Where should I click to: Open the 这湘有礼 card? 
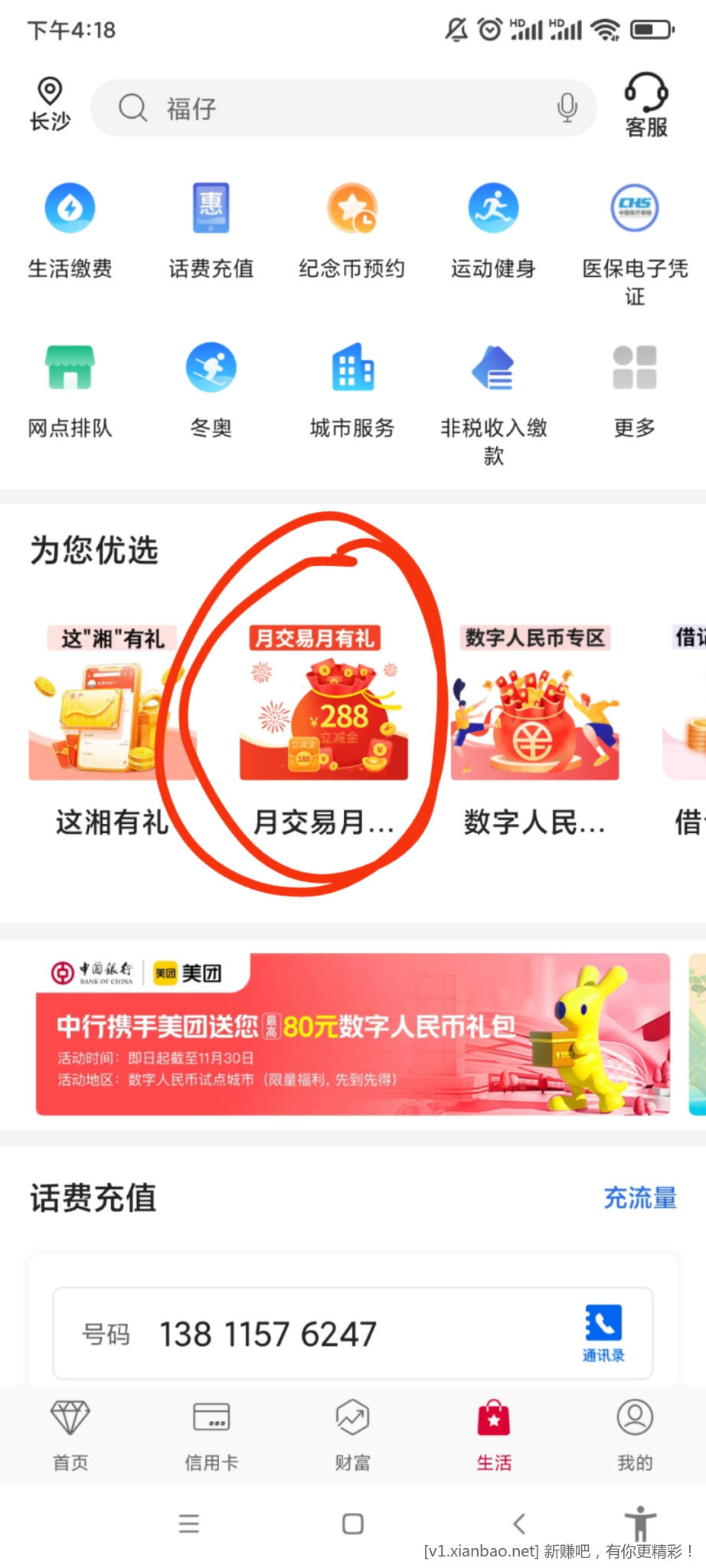click(x=113, y=727)
